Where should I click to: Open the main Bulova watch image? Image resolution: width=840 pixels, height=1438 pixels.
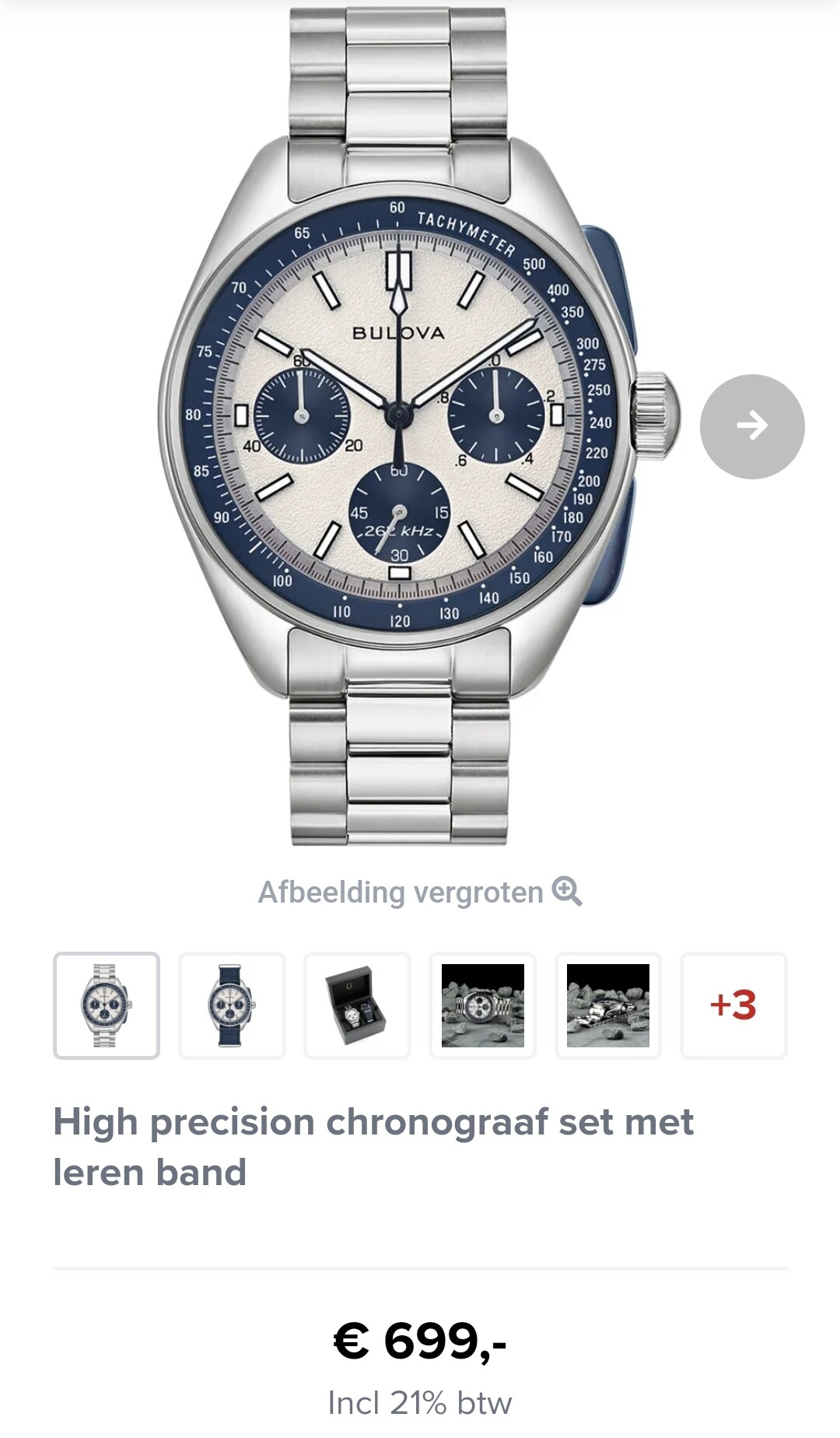click(x=420, y=426)
